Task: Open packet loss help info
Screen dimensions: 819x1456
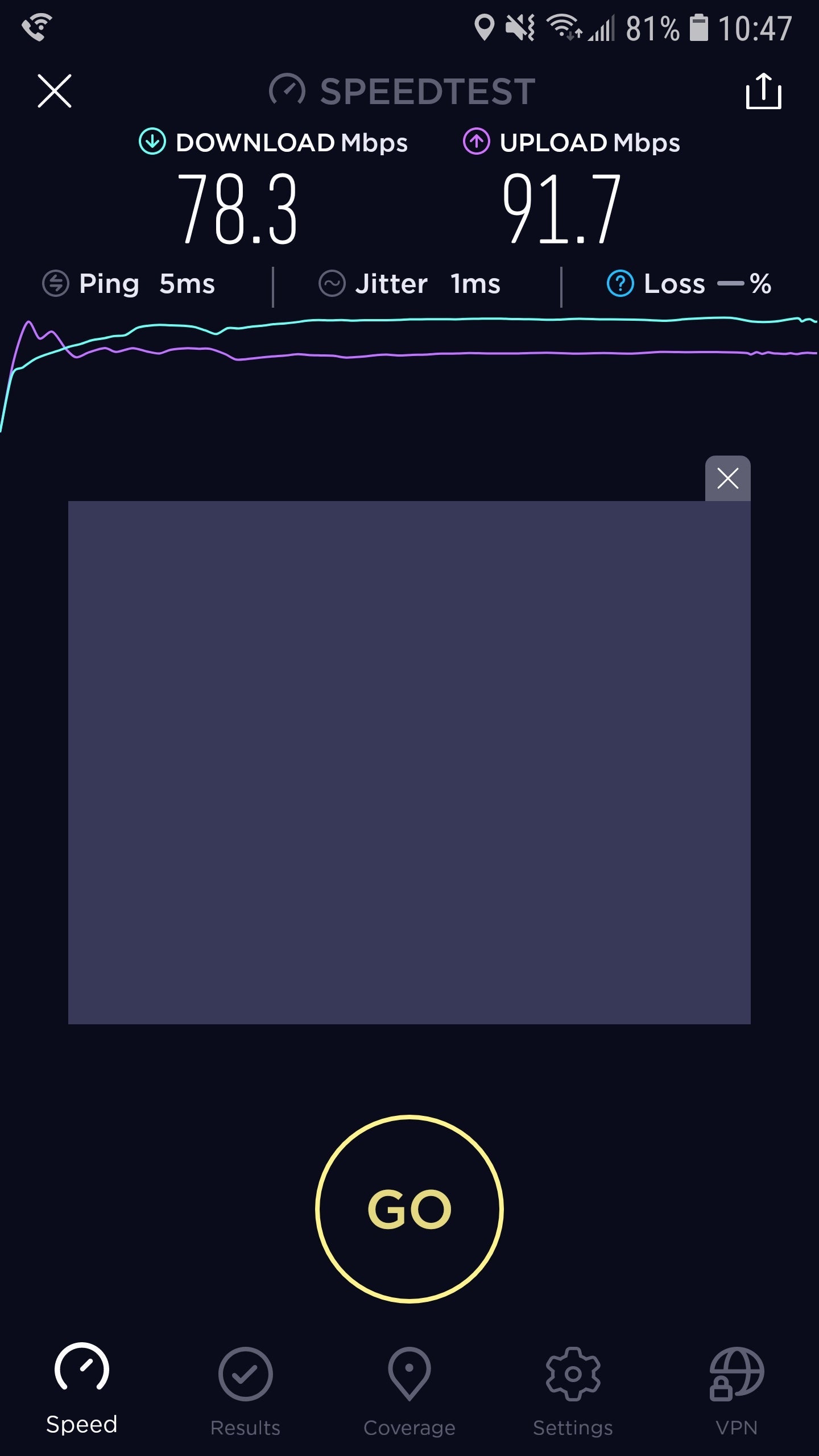Action: tap(620, 283)
